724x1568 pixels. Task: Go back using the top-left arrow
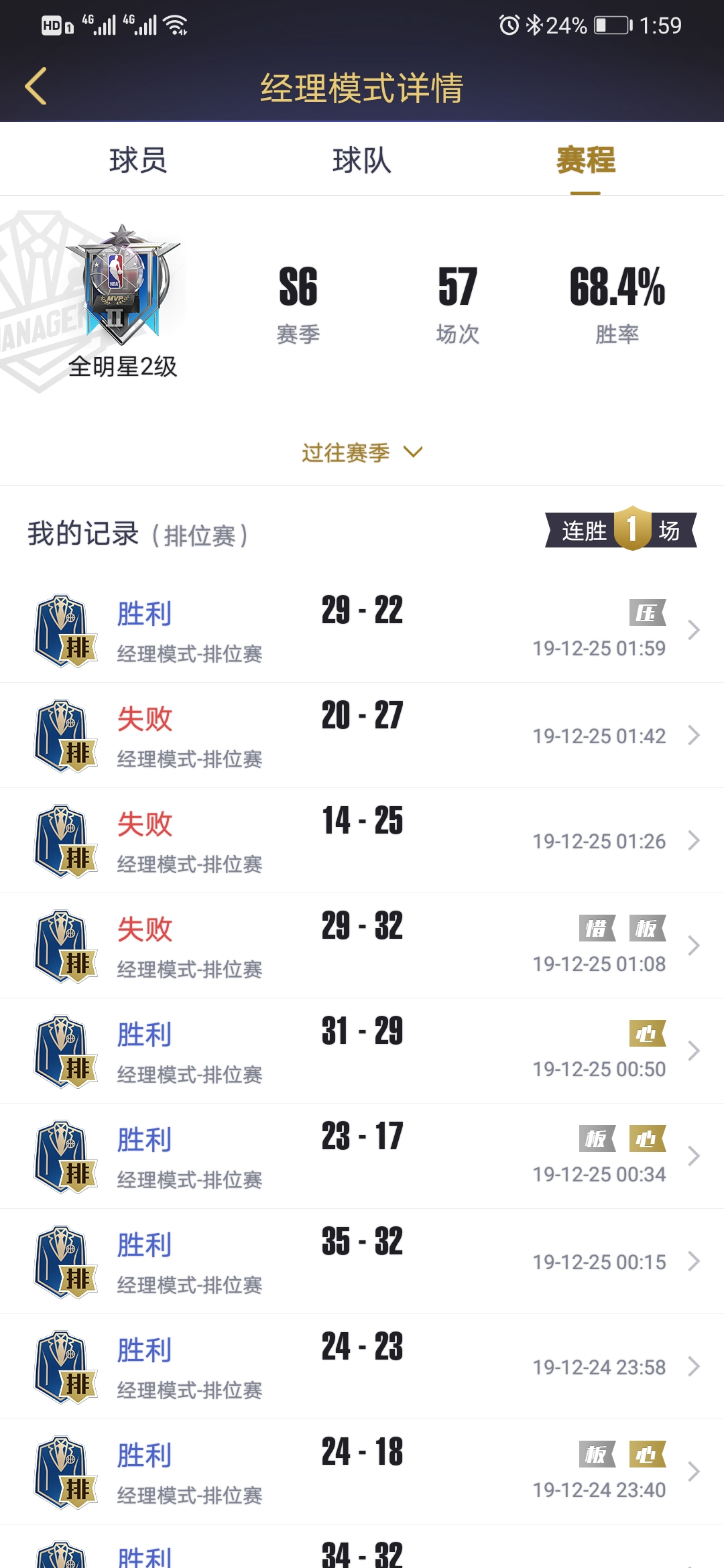point(36,86)
